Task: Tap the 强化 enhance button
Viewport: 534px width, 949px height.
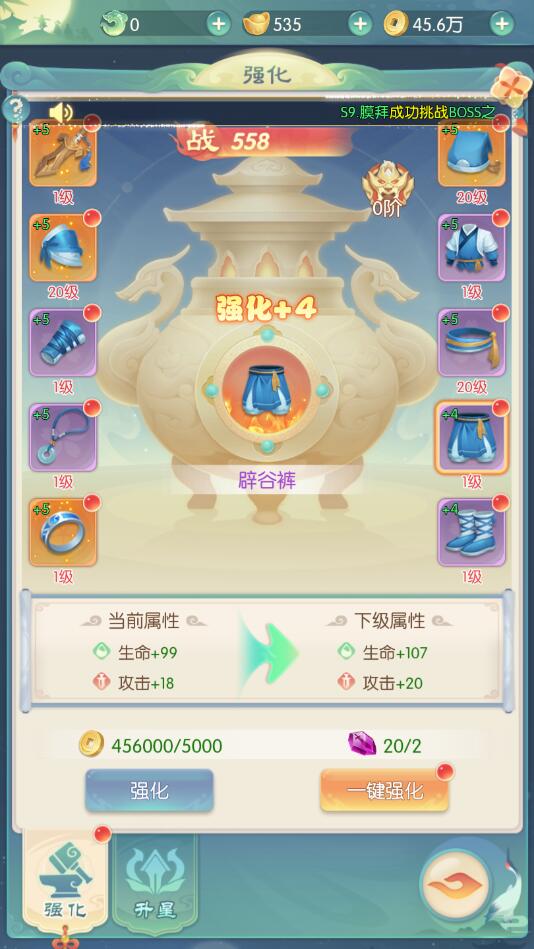Action: 149,790
